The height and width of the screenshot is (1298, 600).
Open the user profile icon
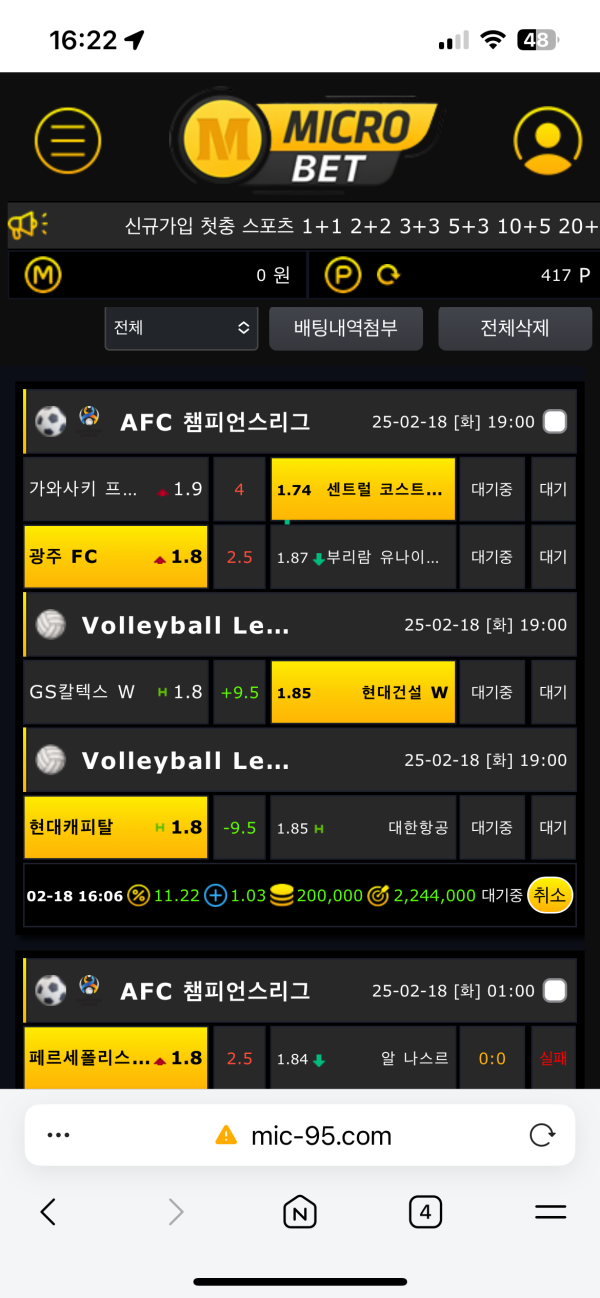click(x=547, y=140)
